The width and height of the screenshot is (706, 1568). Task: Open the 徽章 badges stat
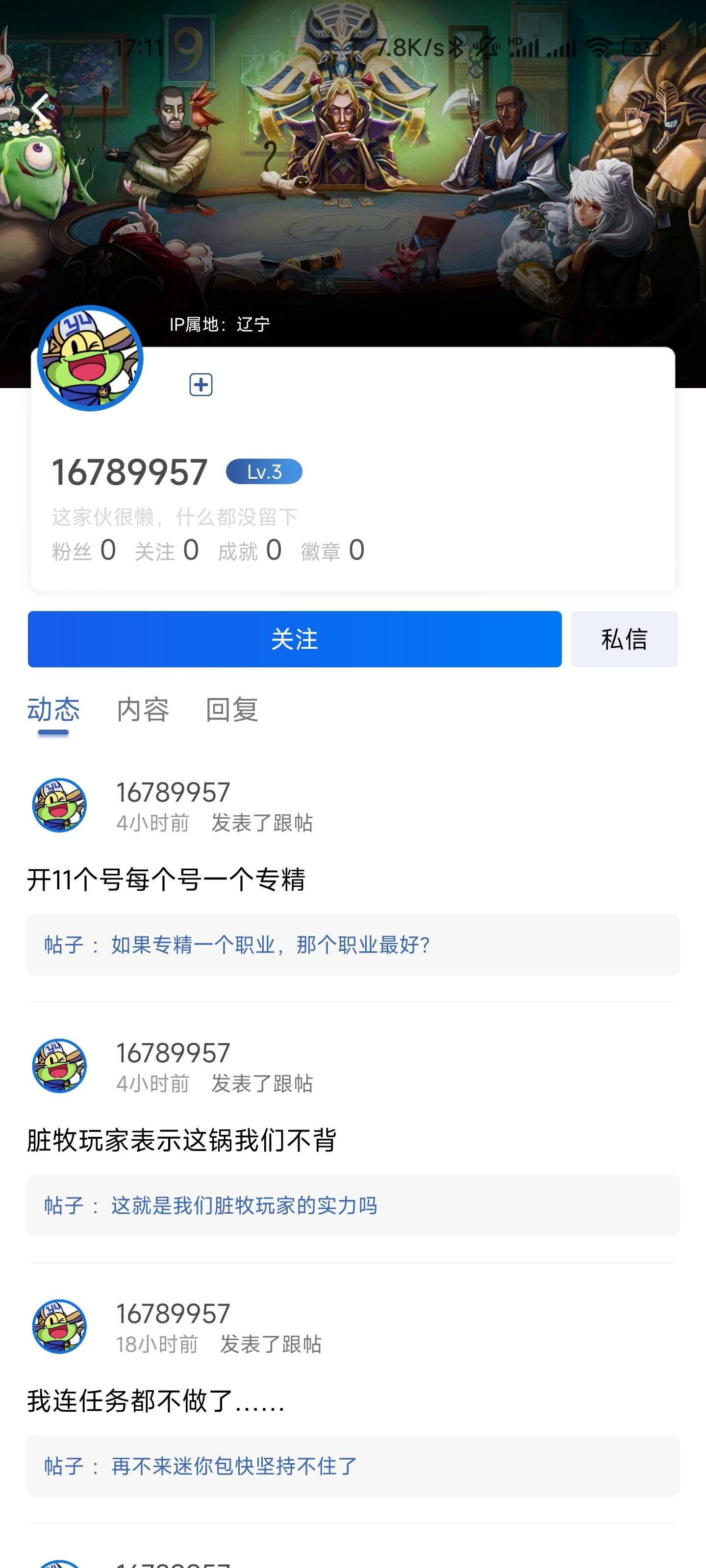332,550
